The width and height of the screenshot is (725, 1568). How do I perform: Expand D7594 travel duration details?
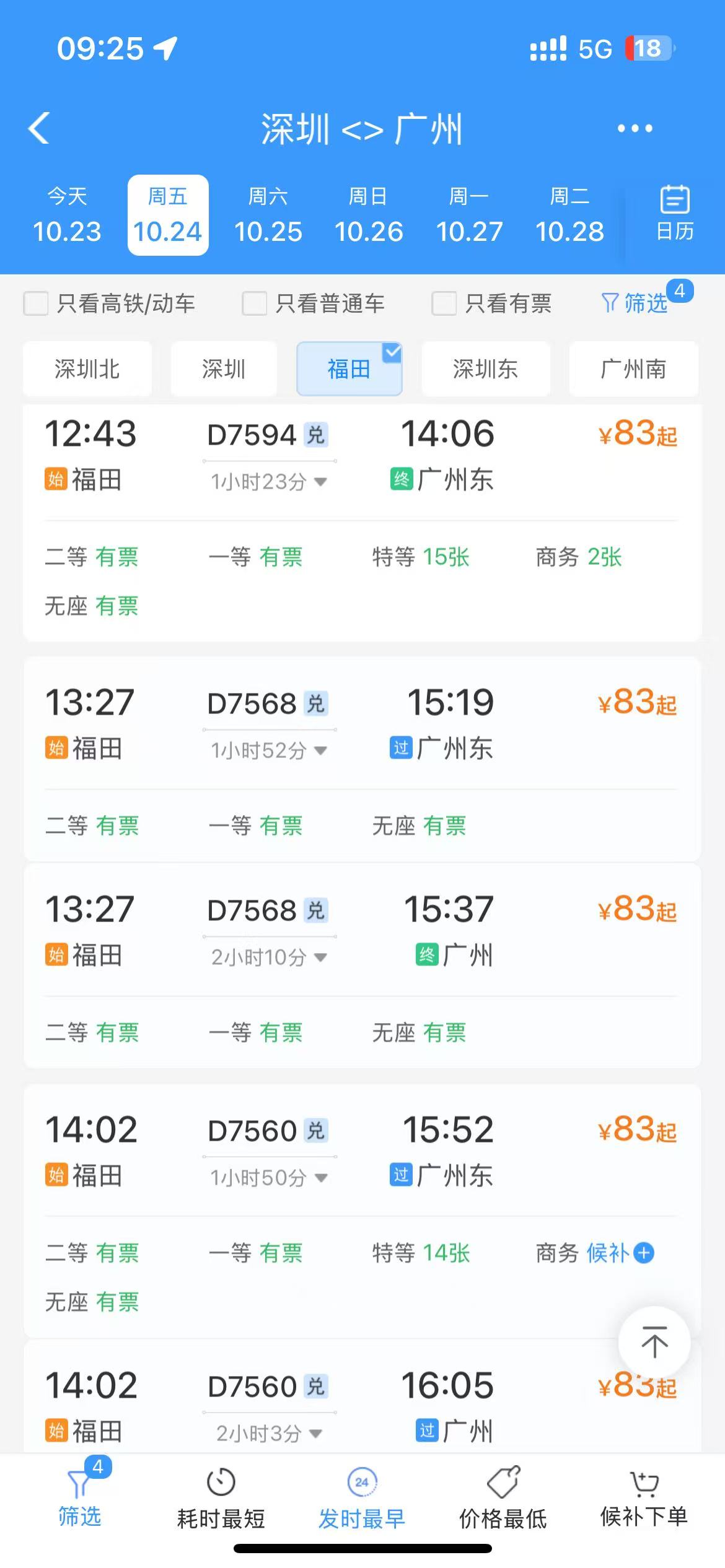tap(269, 482)
